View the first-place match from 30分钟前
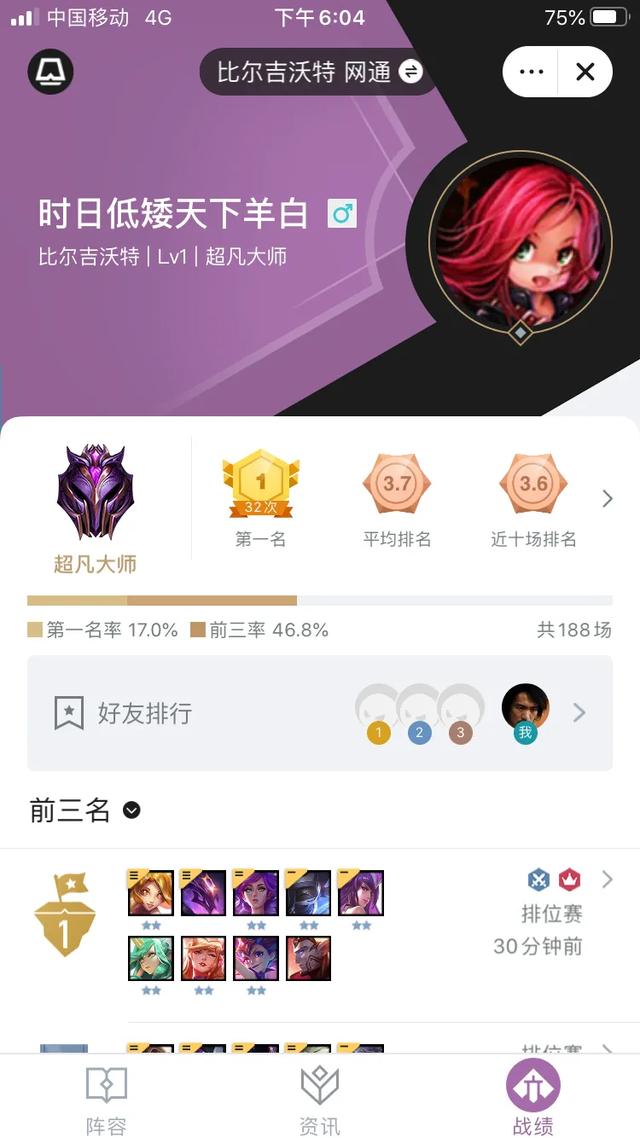Viewport: 640px width, 1138px height. coord(320,924)
